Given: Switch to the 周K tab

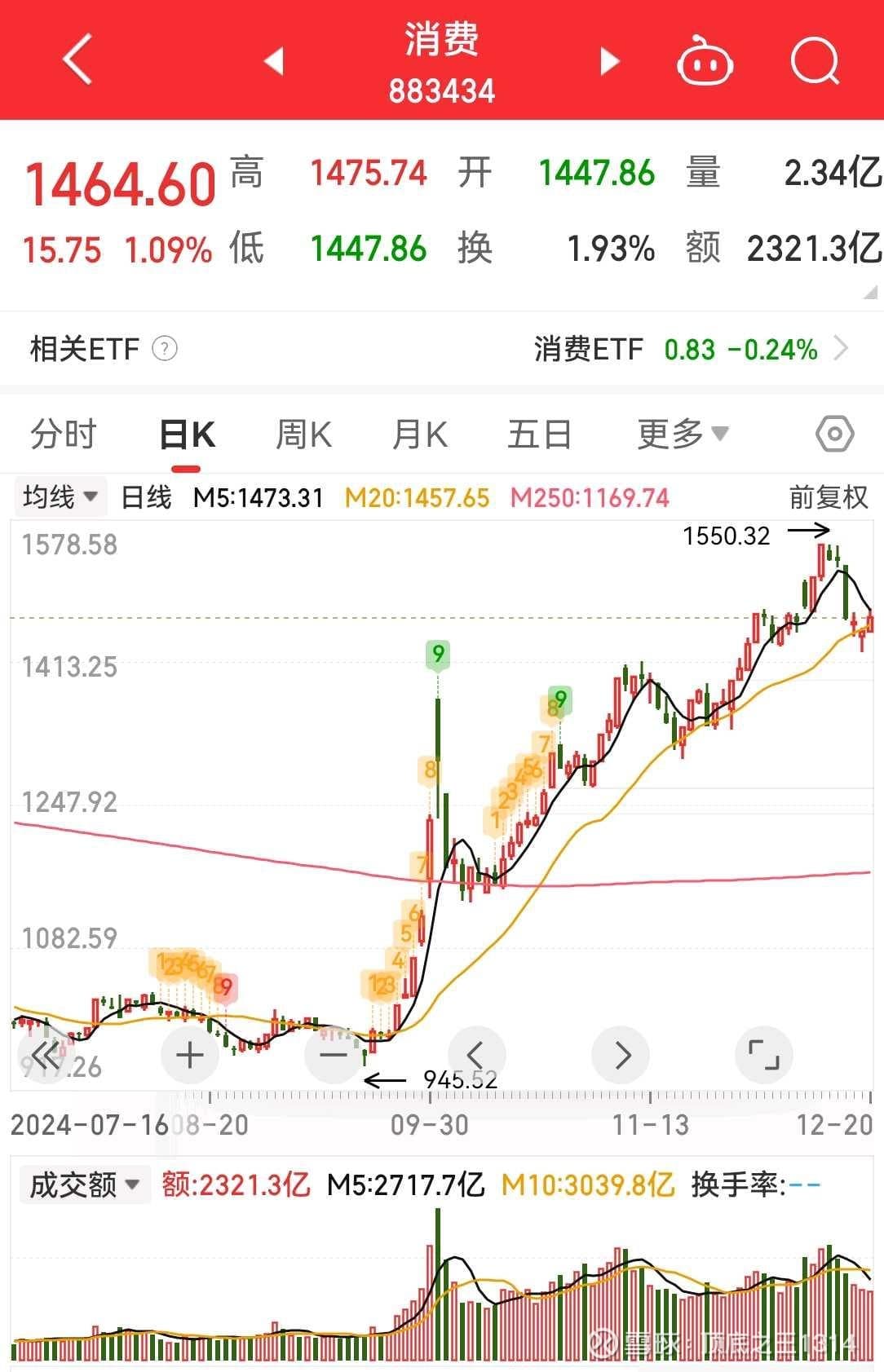Looking at the screenshot, I should click(303, 434).
